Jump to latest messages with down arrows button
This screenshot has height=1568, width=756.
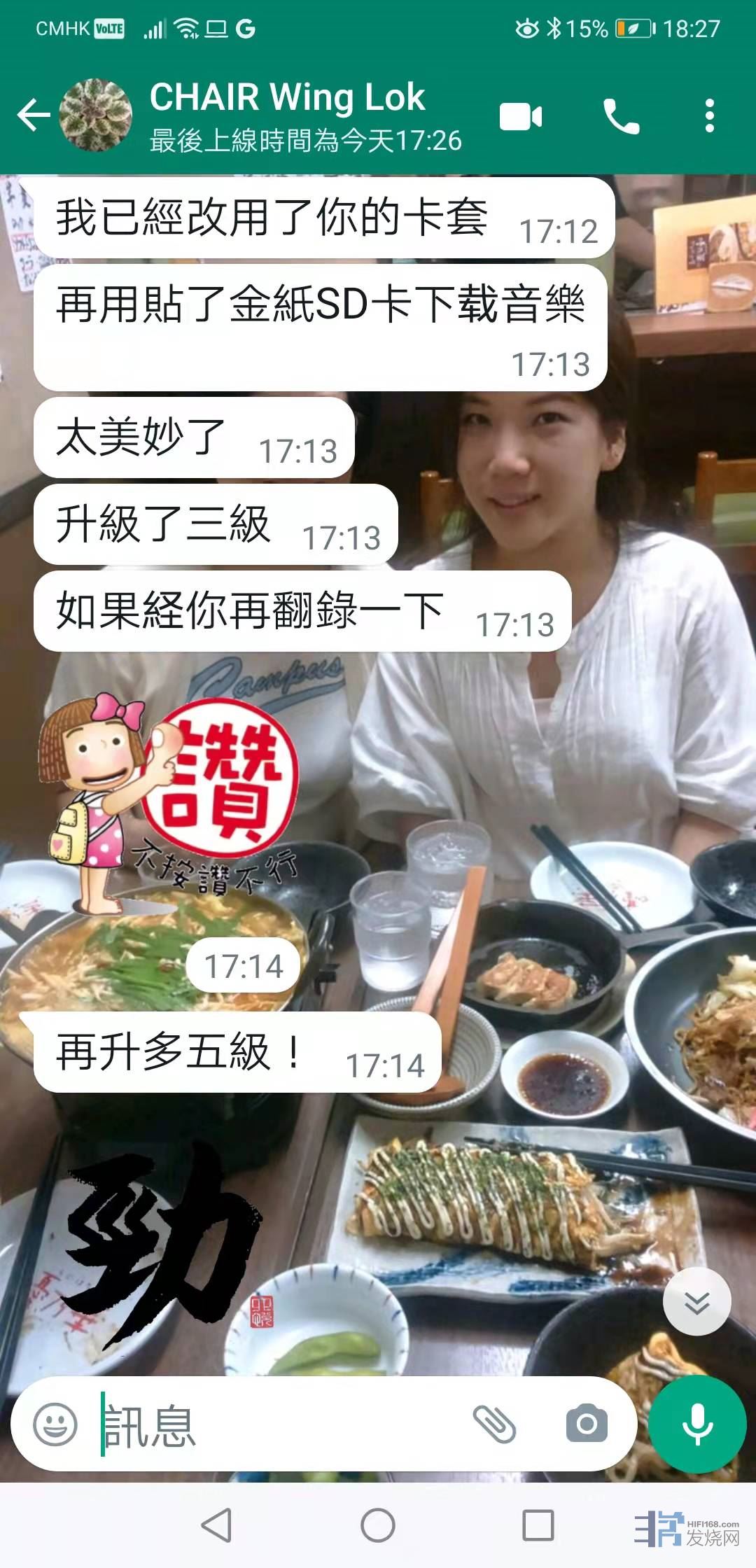point(696,1302)
